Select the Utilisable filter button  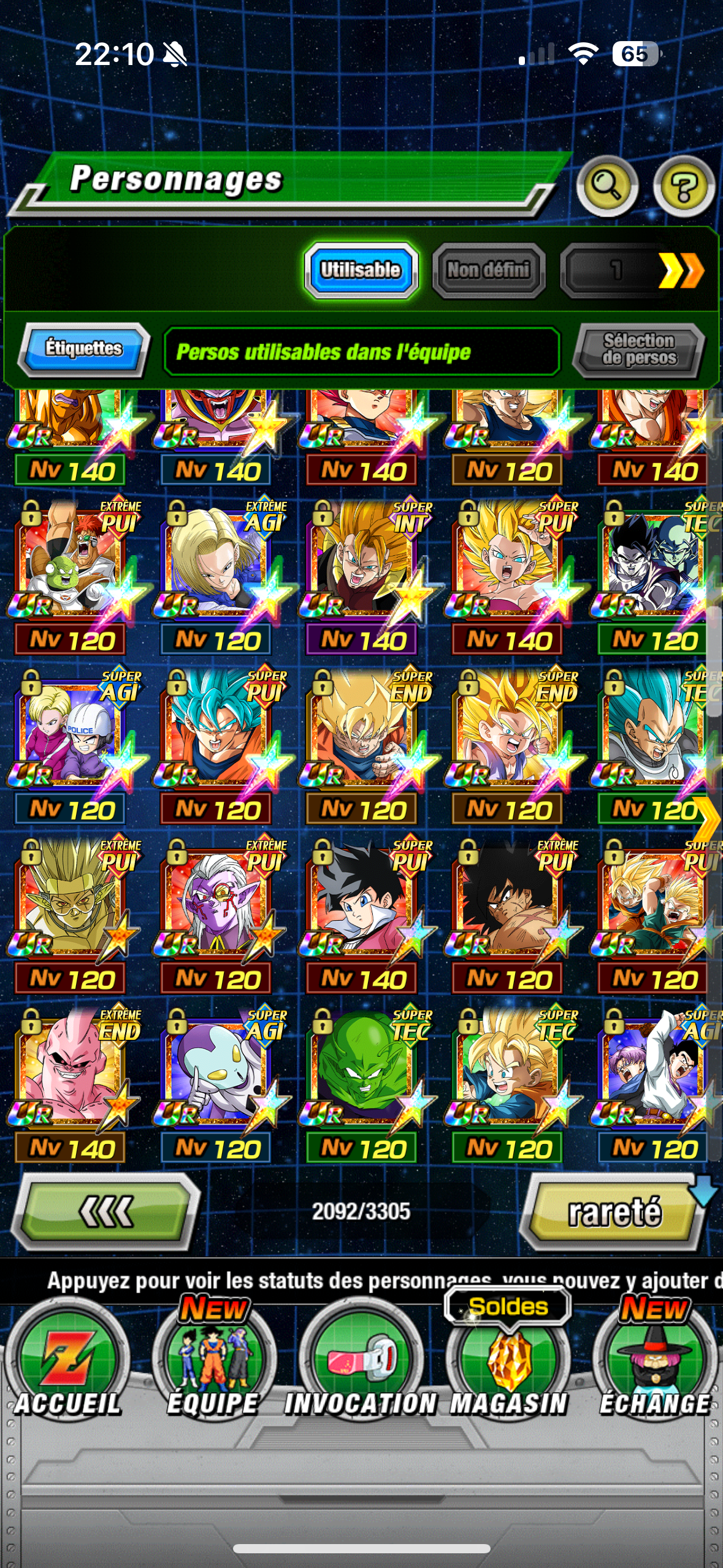(361, 270)
